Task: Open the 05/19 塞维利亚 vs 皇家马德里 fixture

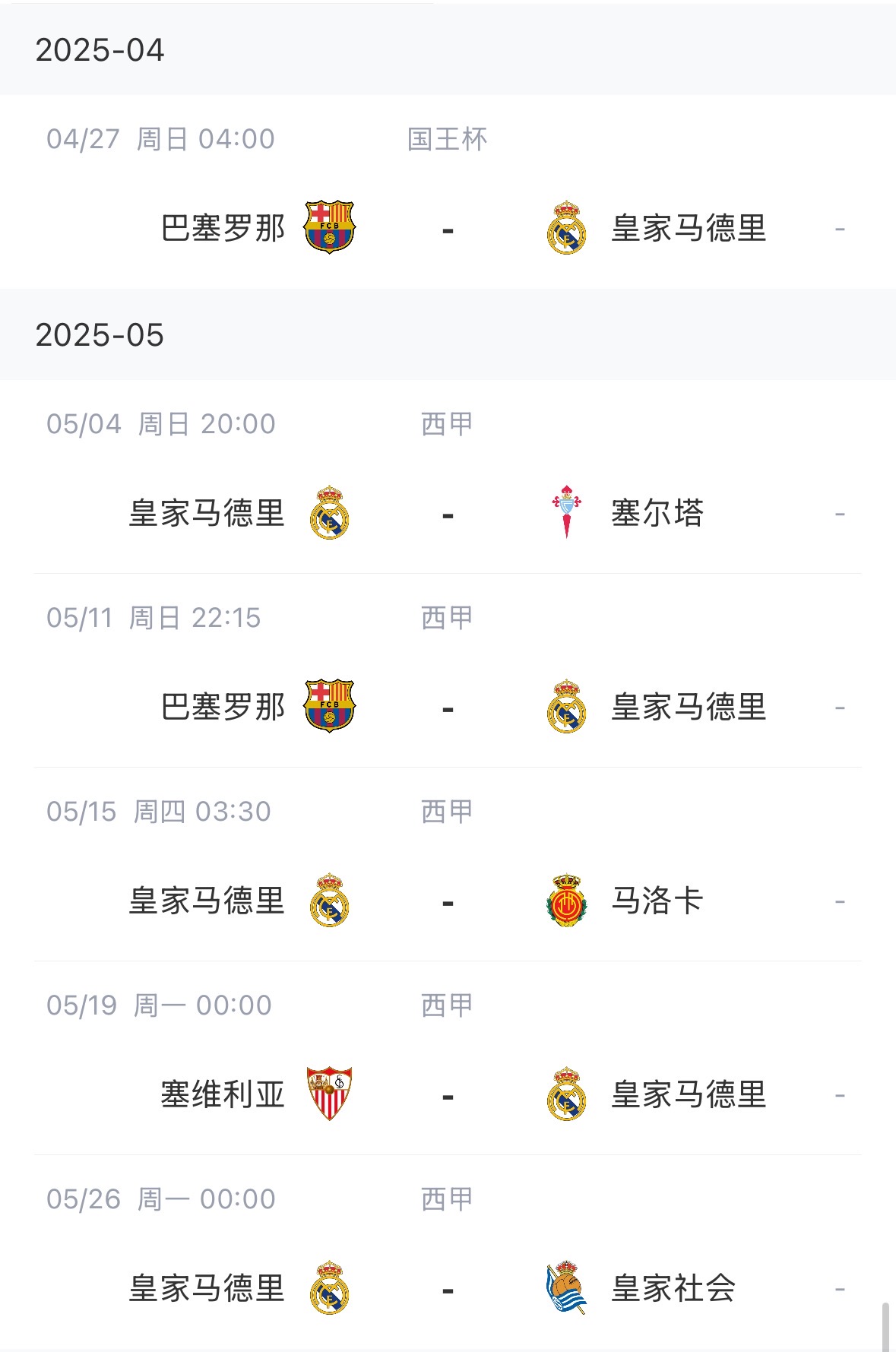Action: (x=448, y=1094)
